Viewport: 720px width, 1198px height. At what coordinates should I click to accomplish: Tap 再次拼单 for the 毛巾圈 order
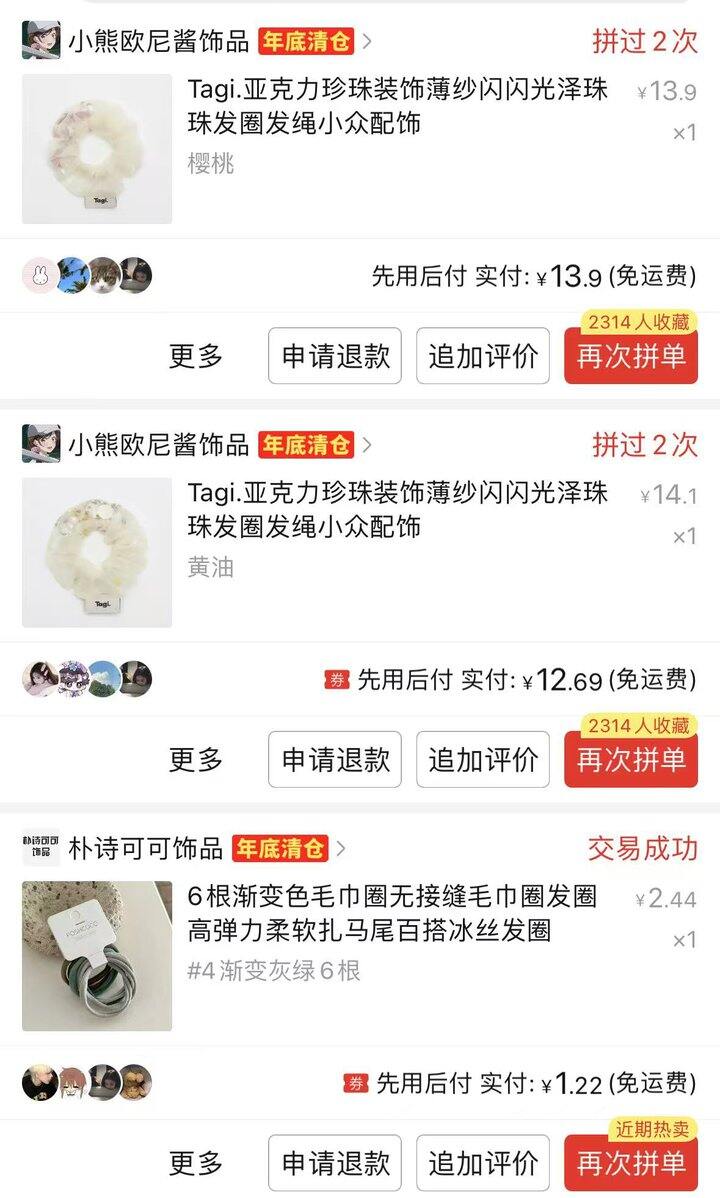tap(631, 1163)
